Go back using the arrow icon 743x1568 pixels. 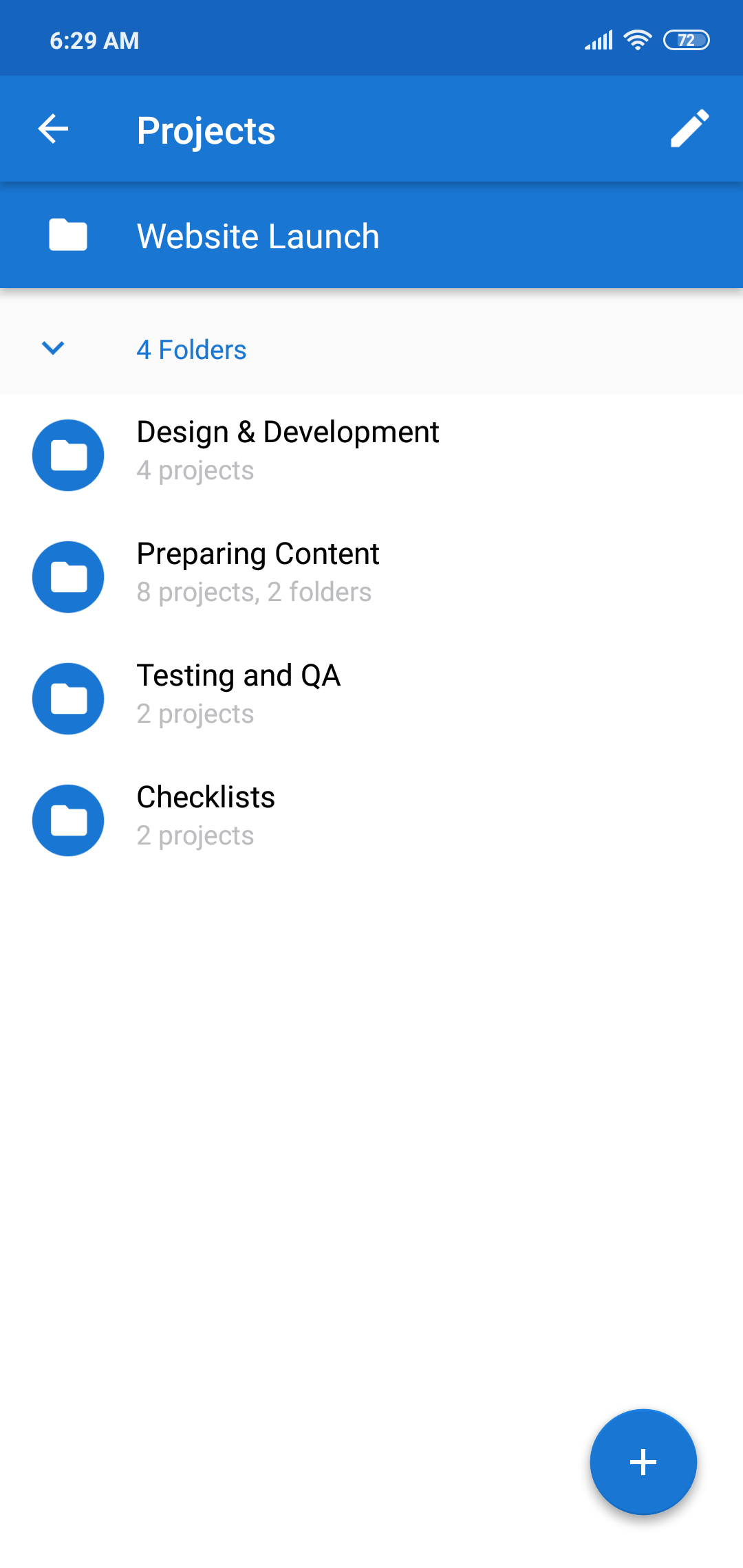tap(53, 129)
